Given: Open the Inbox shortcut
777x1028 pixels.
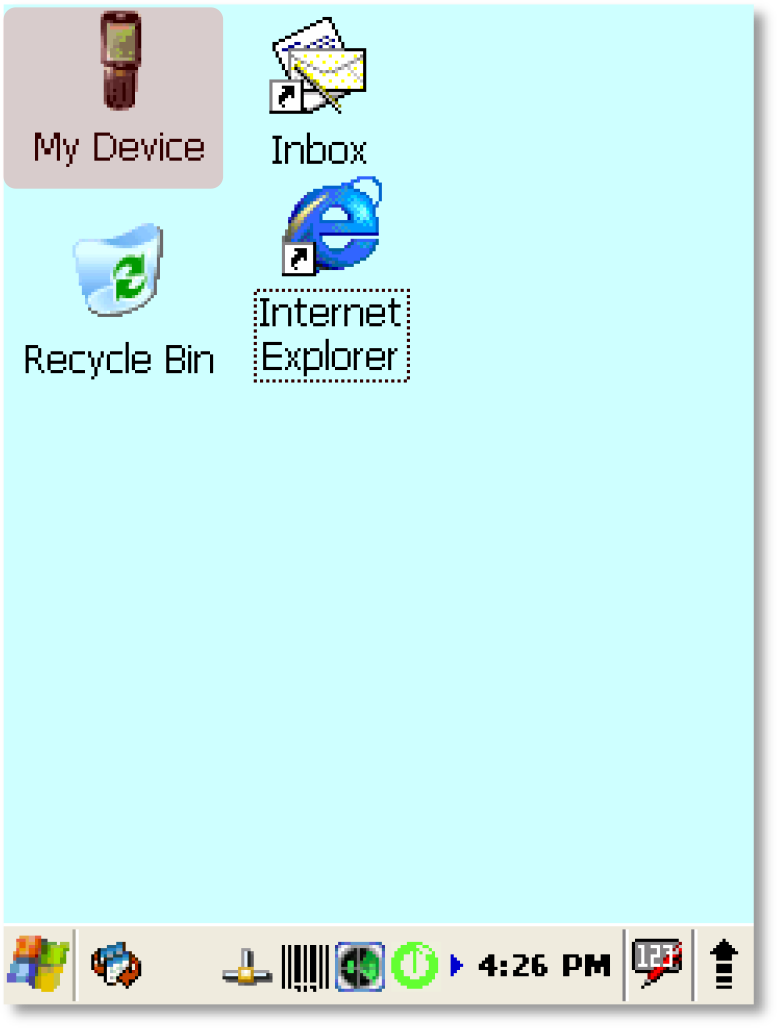Looking at the screenshot, I should 319,90.
